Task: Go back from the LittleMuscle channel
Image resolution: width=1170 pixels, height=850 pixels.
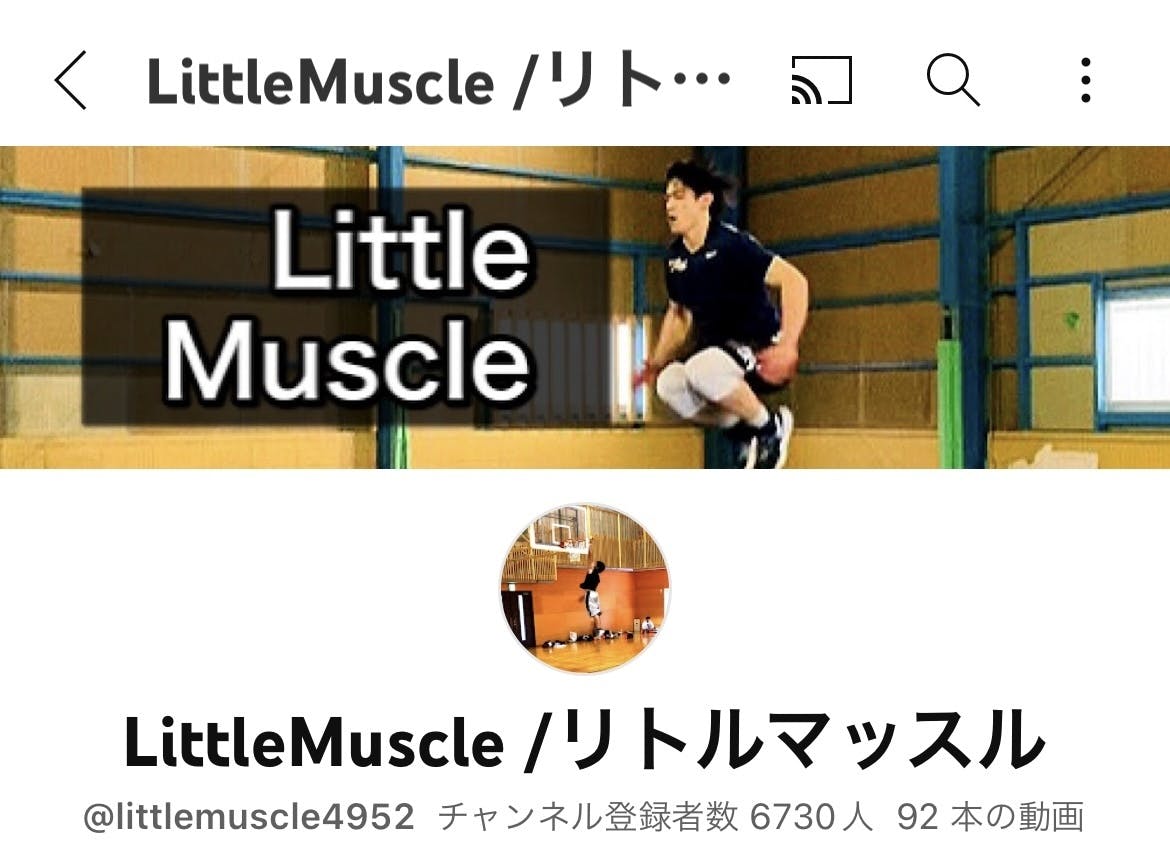Action: pos(70,81)
